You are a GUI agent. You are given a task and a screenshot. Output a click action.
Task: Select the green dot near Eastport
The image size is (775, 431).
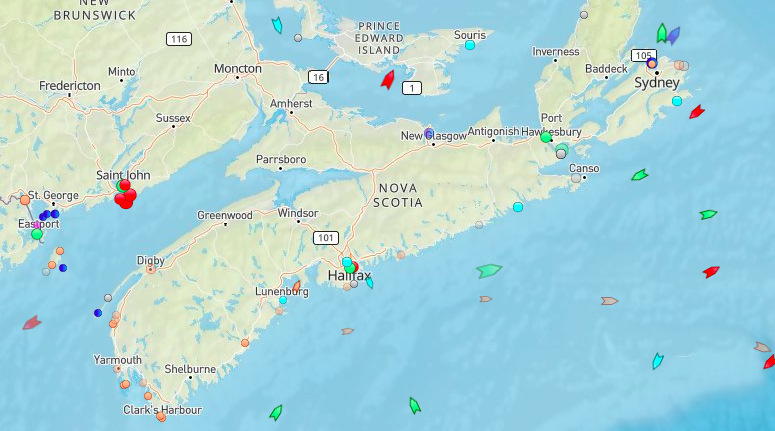click(37, 234)
